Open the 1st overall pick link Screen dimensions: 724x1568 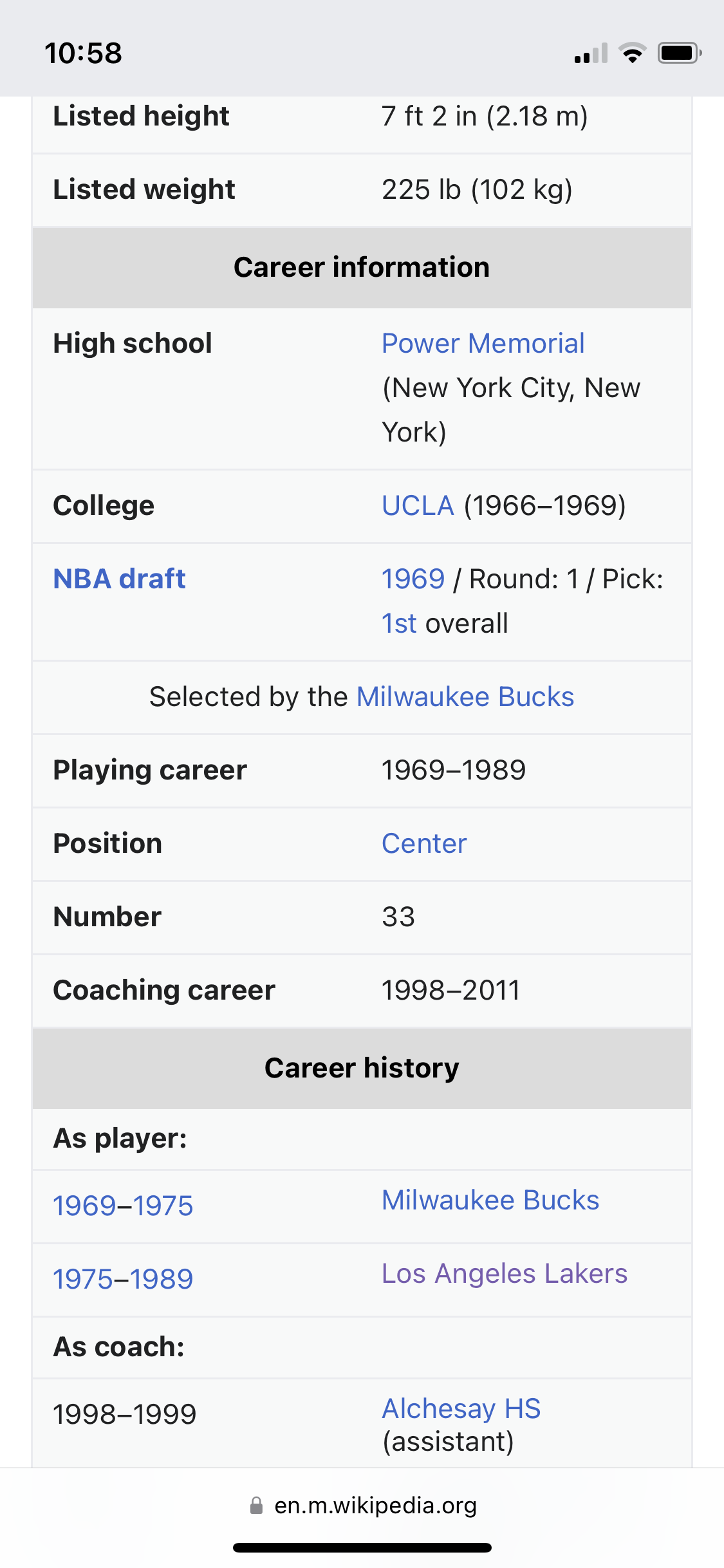(399, 624)
